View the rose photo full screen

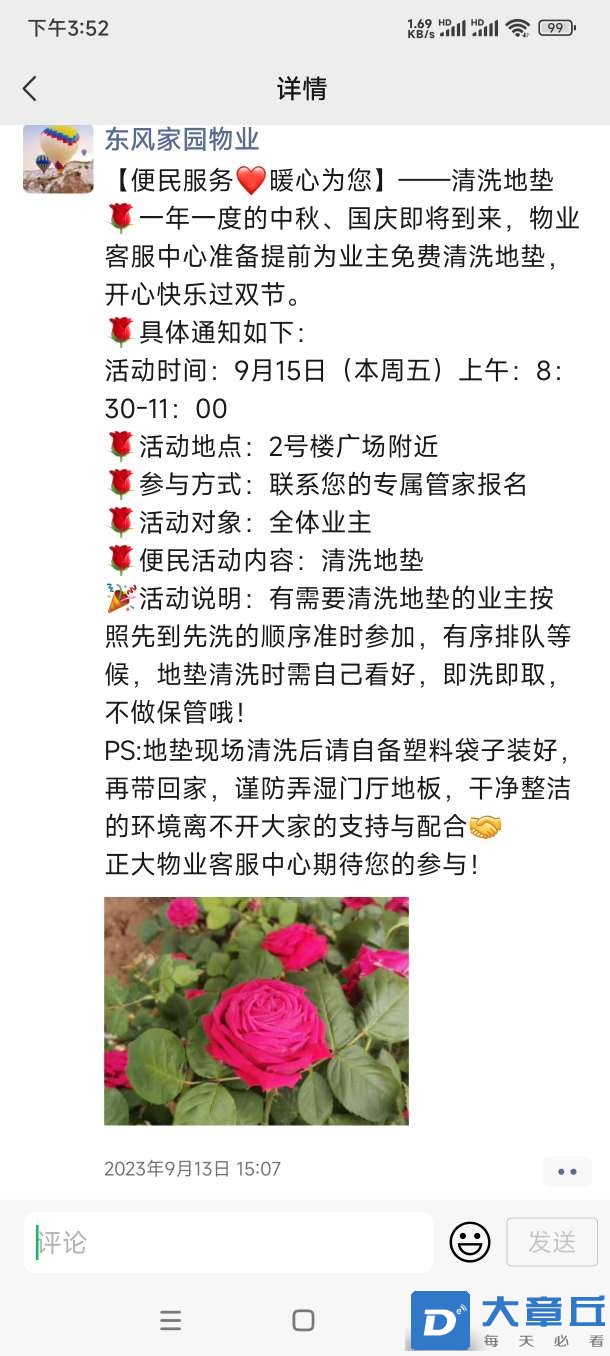[256, 1011]
